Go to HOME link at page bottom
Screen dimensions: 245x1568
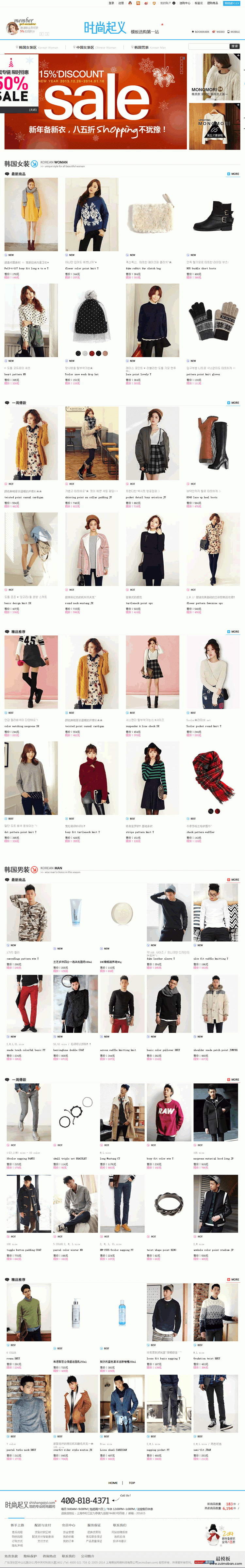click(x=113, y=1483)
